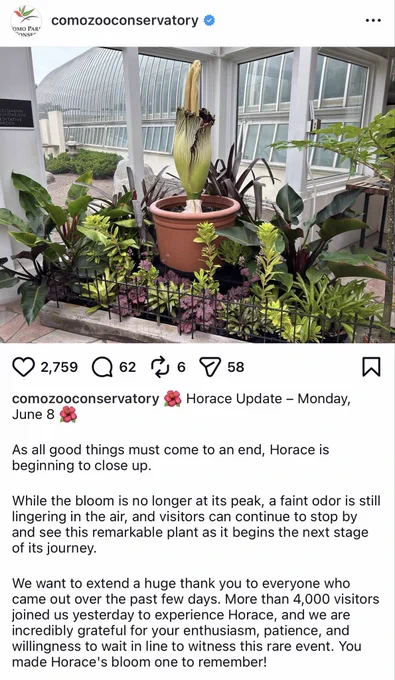Repost the Horace update
395x680 pixels.
click(x=160, y=367)
